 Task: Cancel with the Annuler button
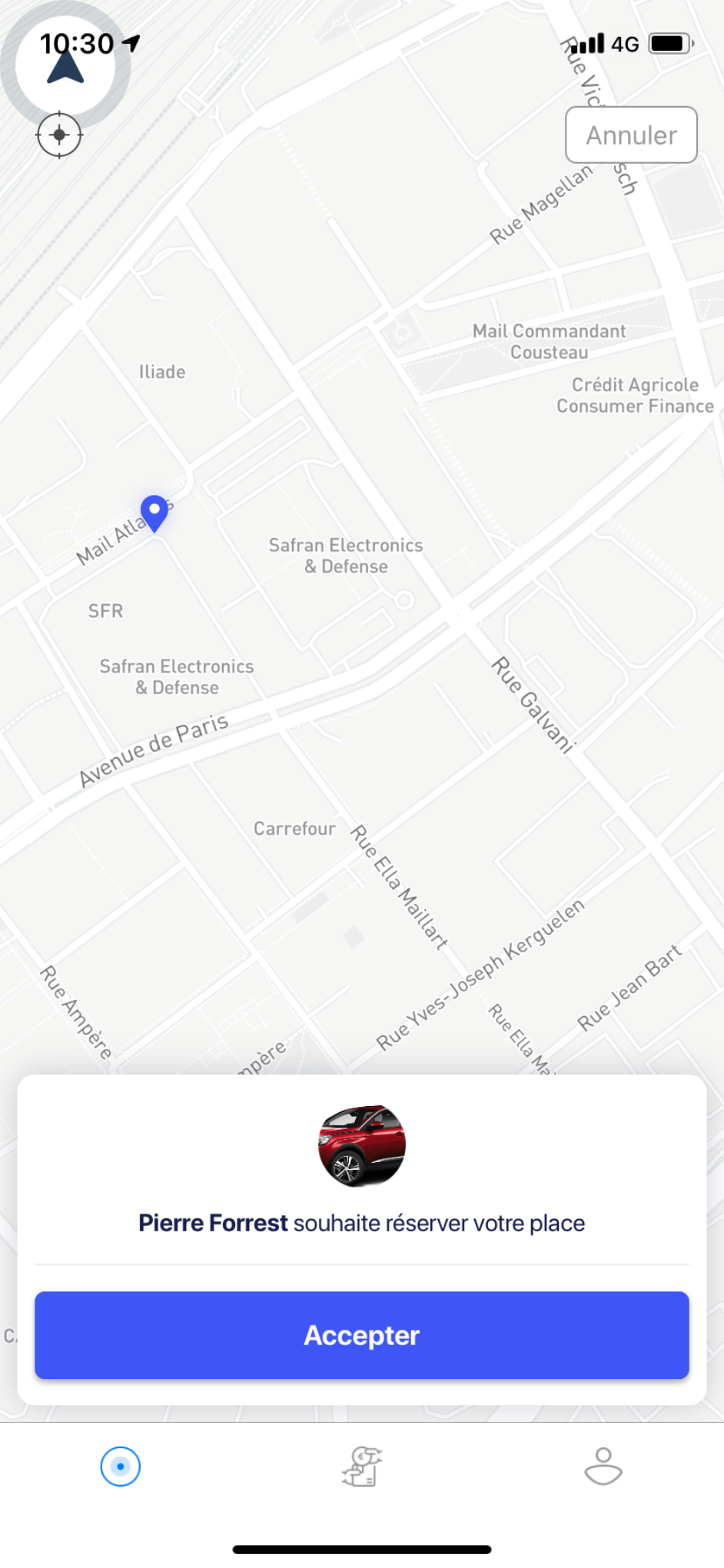[x=631, y=135]
